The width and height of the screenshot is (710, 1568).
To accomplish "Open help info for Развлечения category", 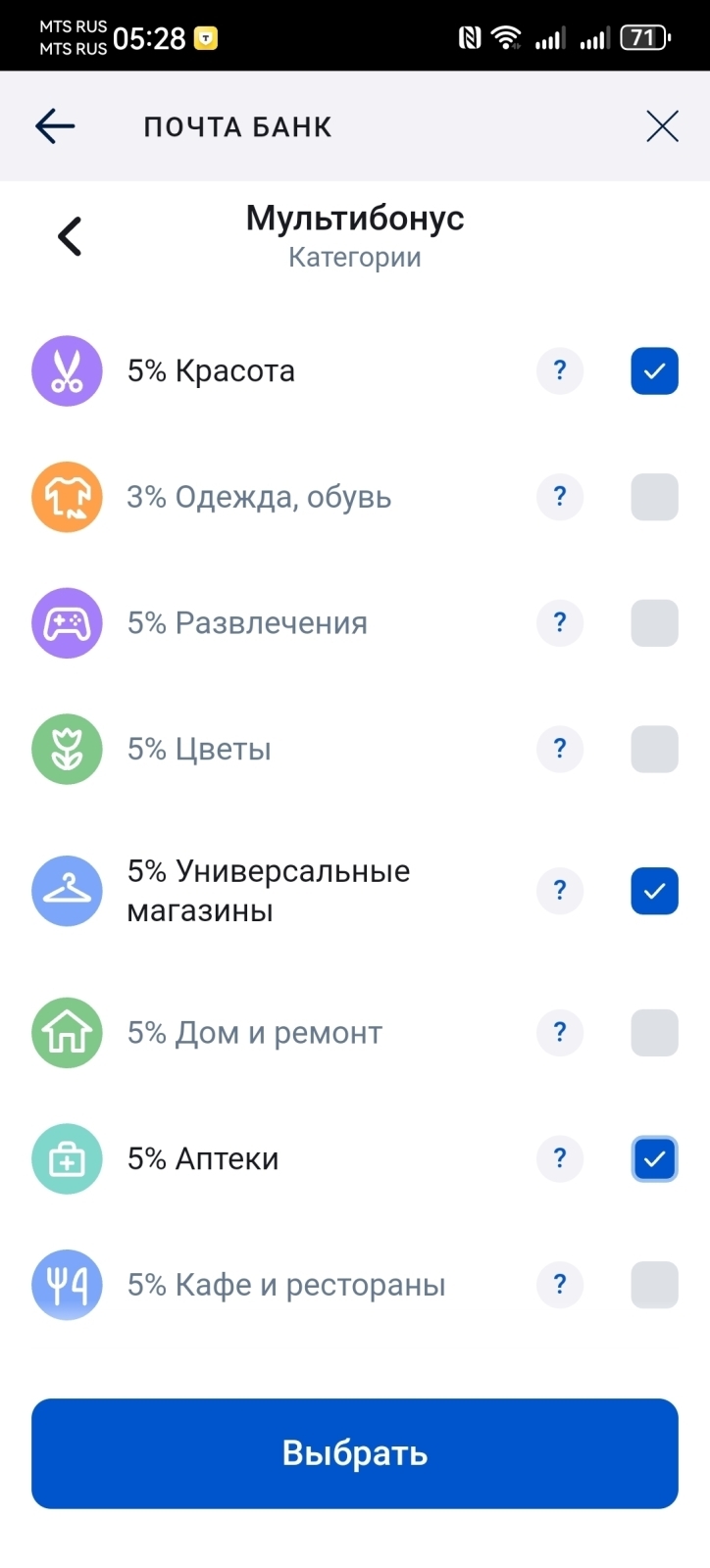I will tap(559, 622).
